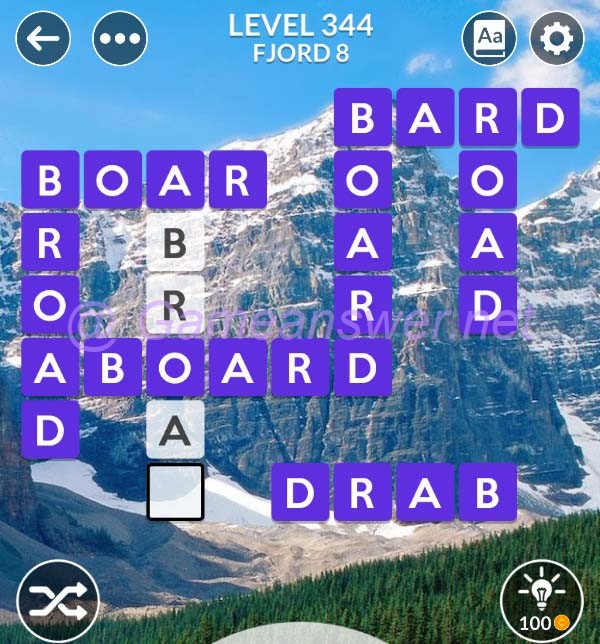This screenshot has width=600, height=644.
Task: Go back using the arrow button
Action: 43,39
